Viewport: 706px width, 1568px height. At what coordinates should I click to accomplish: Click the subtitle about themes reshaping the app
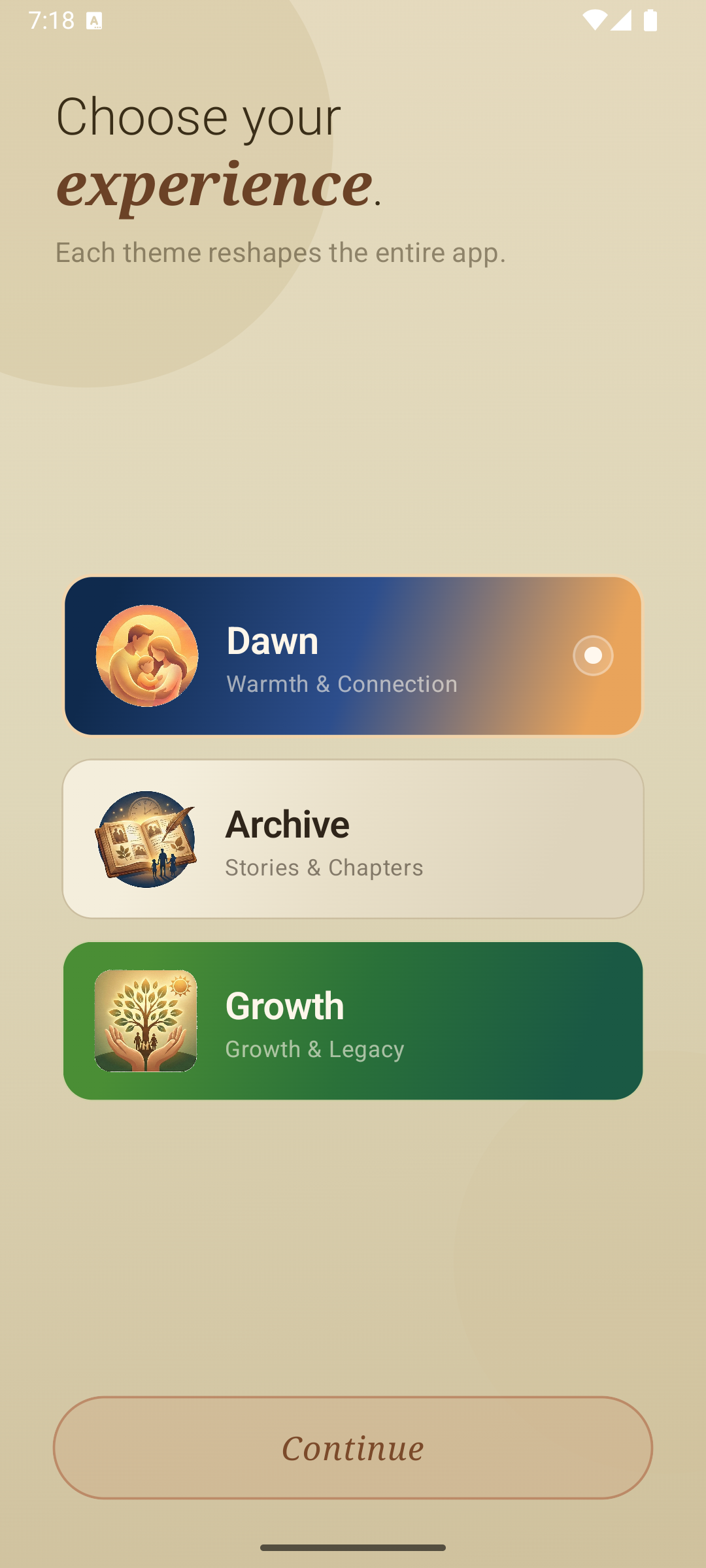tap(280, 253)
